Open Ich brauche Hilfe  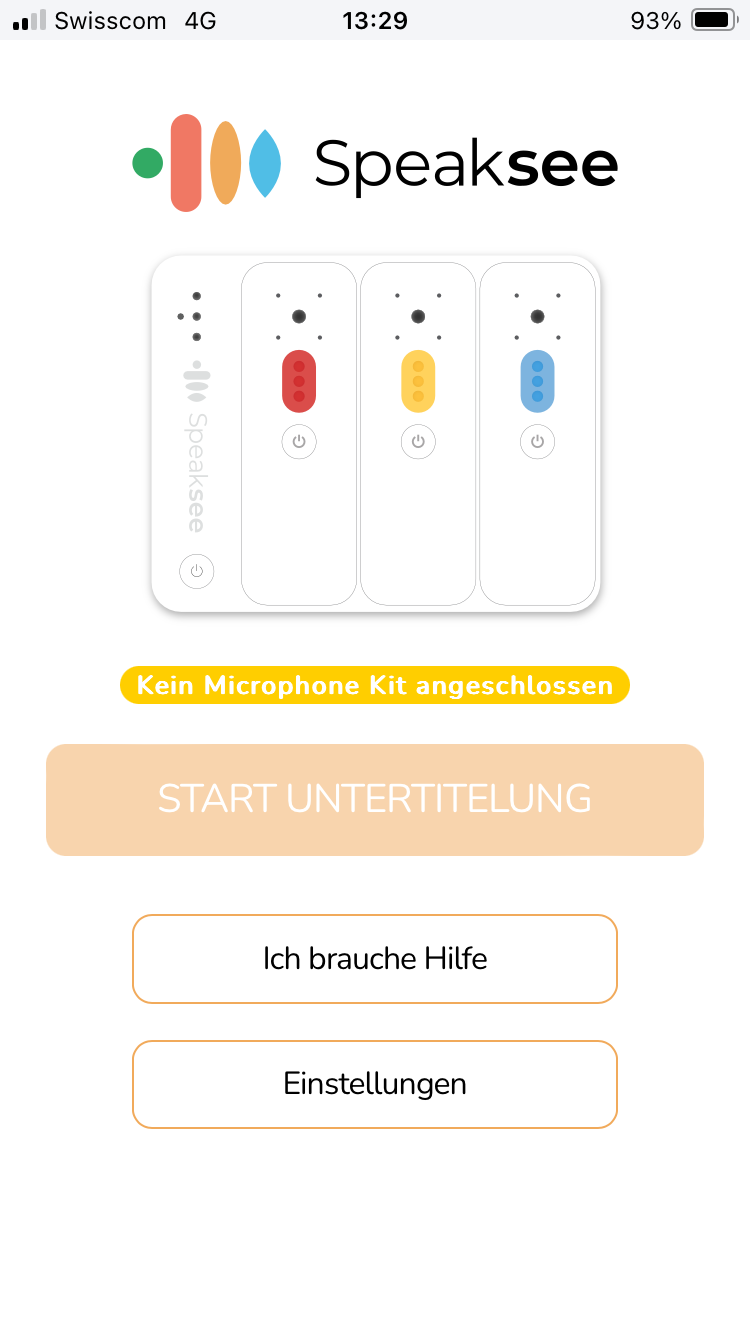coord(375,959)
